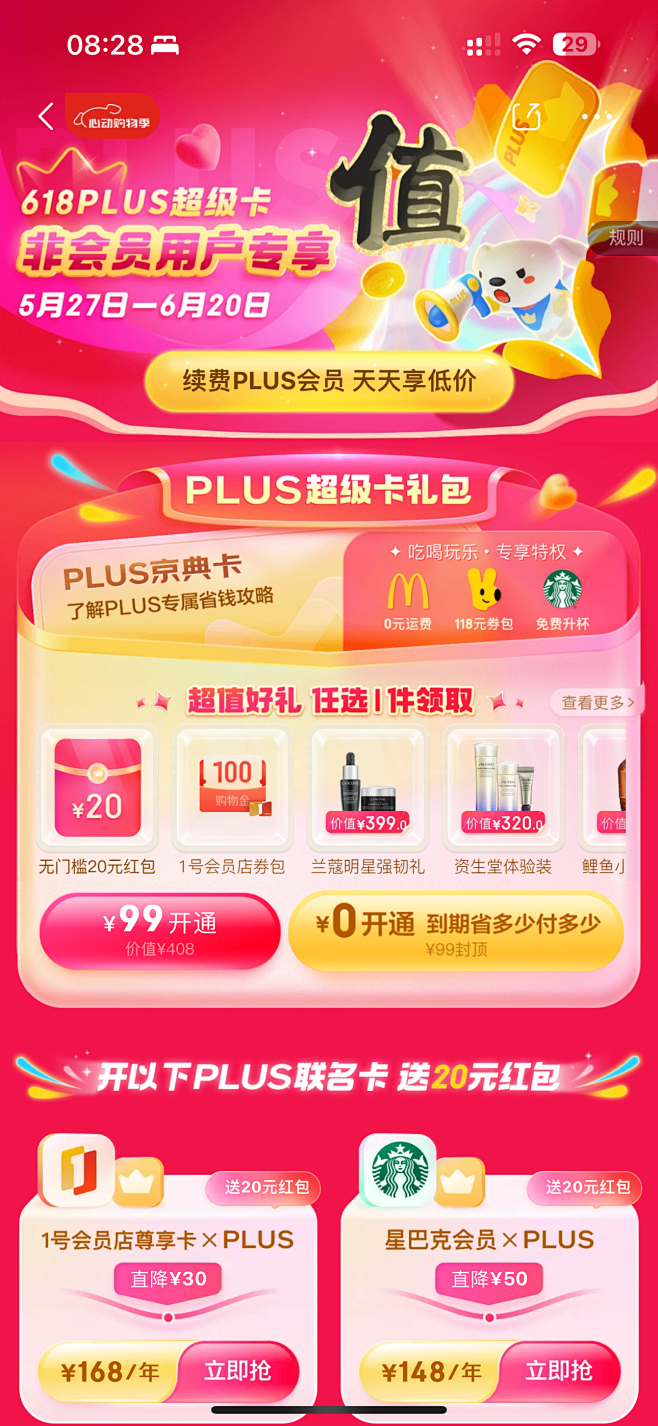This screenshot has height=1426, width=658.
Task: Open the 吃喝玩乐 专享特权 benefits panel
Action: click(x=486, y=590)
